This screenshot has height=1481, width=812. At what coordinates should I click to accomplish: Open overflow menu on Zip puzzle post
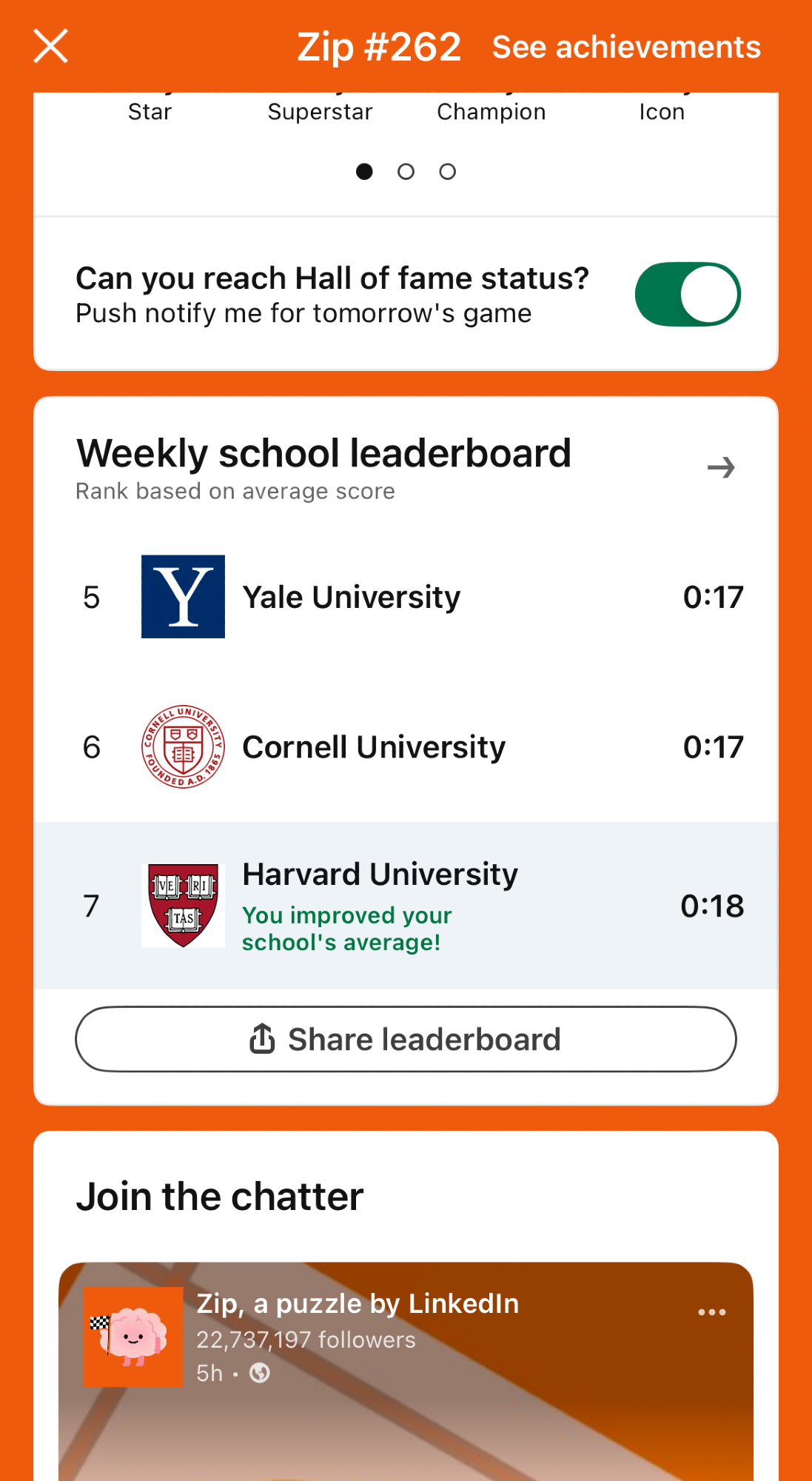coord(711,1312)
